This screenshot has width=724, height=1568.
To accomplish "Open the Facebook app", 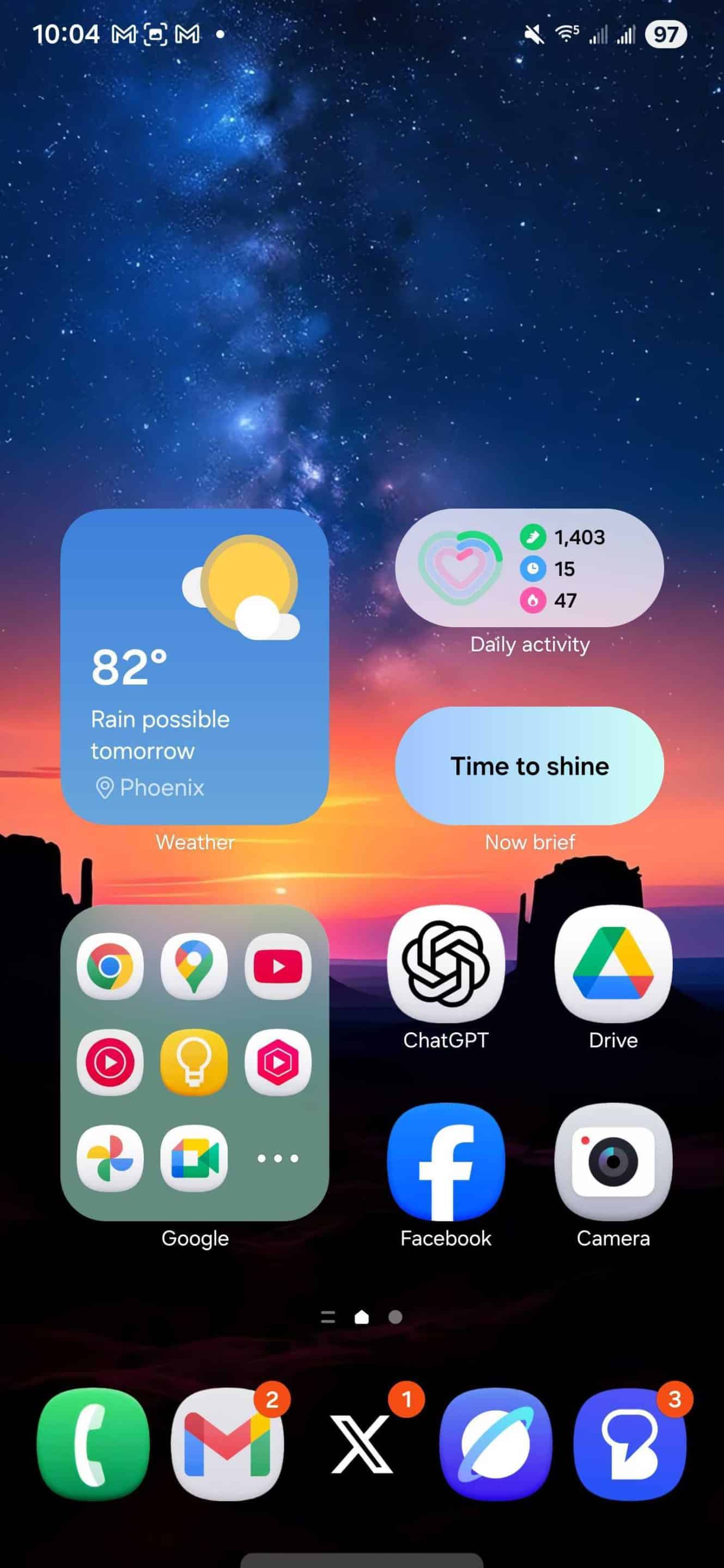I will [446, 1161].
